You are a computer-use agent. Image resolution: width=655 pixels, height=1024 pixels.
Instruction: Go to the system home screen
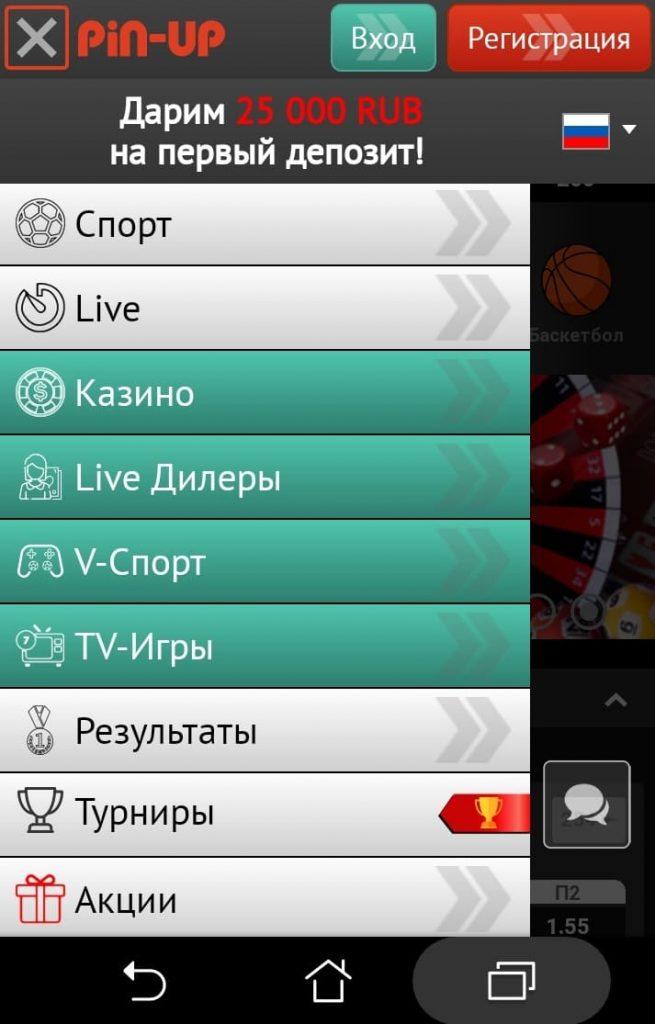328,980
